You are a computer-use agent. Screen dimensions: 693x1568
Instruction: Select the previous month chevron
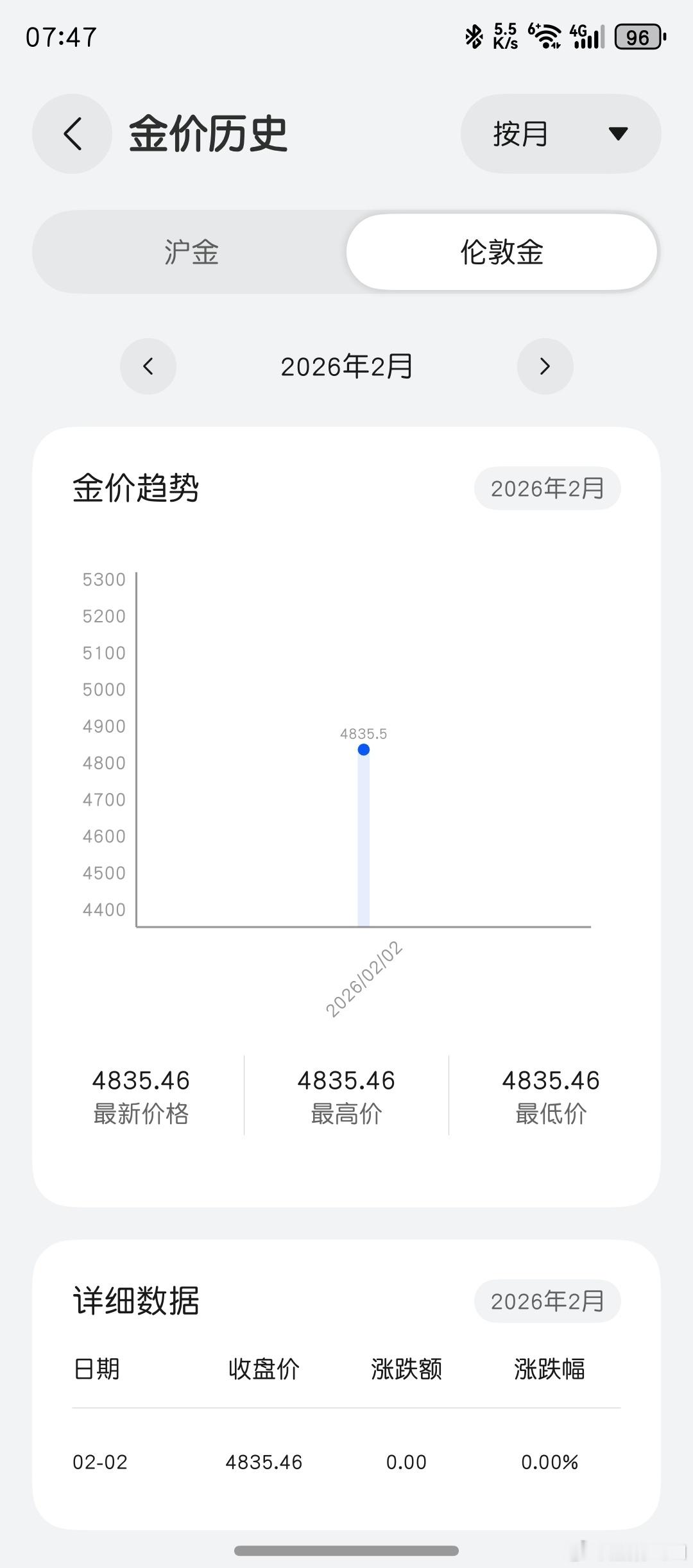point(148,366)
